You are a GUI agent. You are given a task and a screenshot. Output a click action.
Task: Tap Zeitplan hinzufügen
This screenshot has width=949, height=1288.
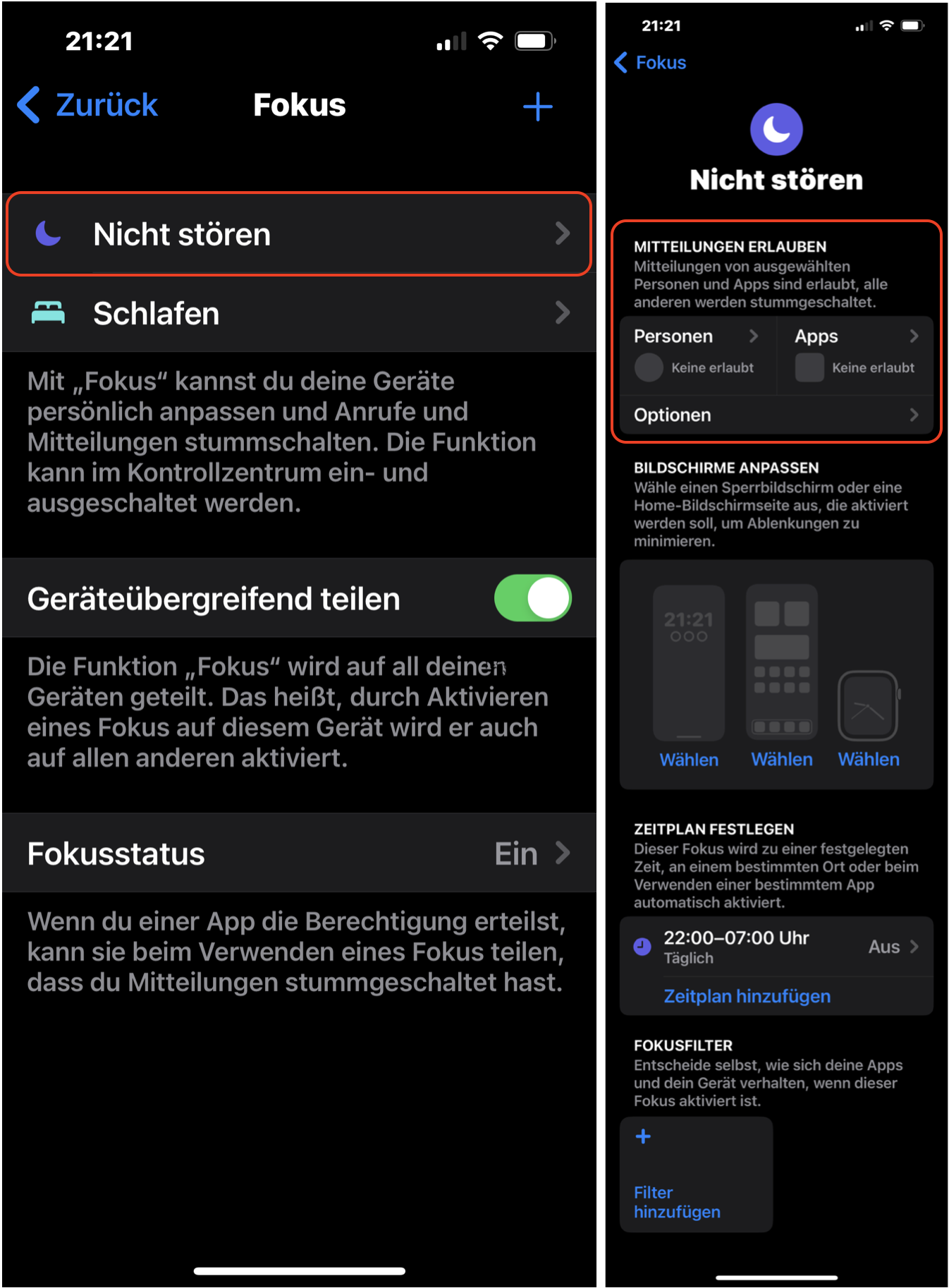pyautogui.click(x=747, y=996)
